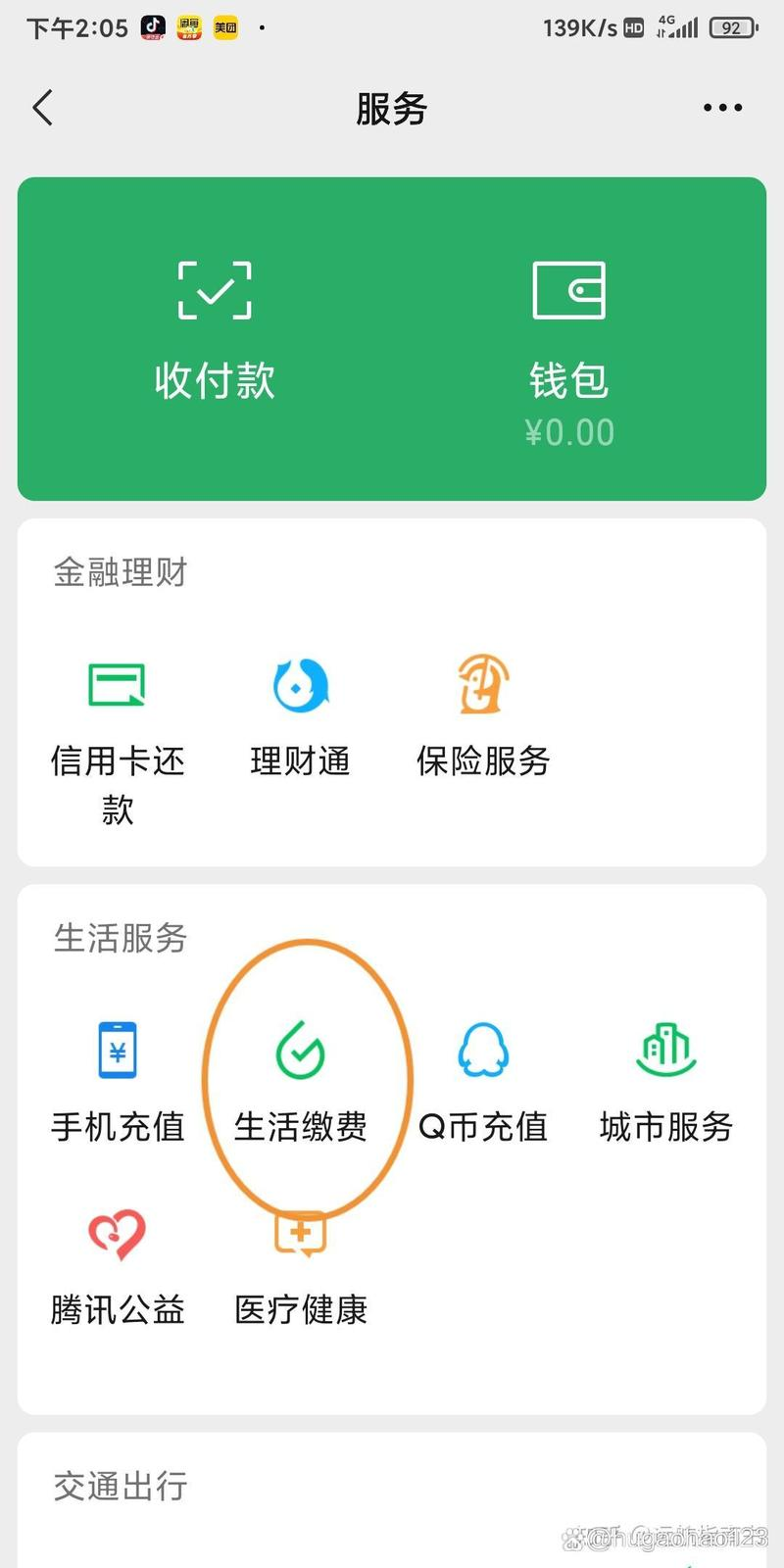Go back with the left arrow
Viewport: 784px width, 1568px height.
point(41,108)
